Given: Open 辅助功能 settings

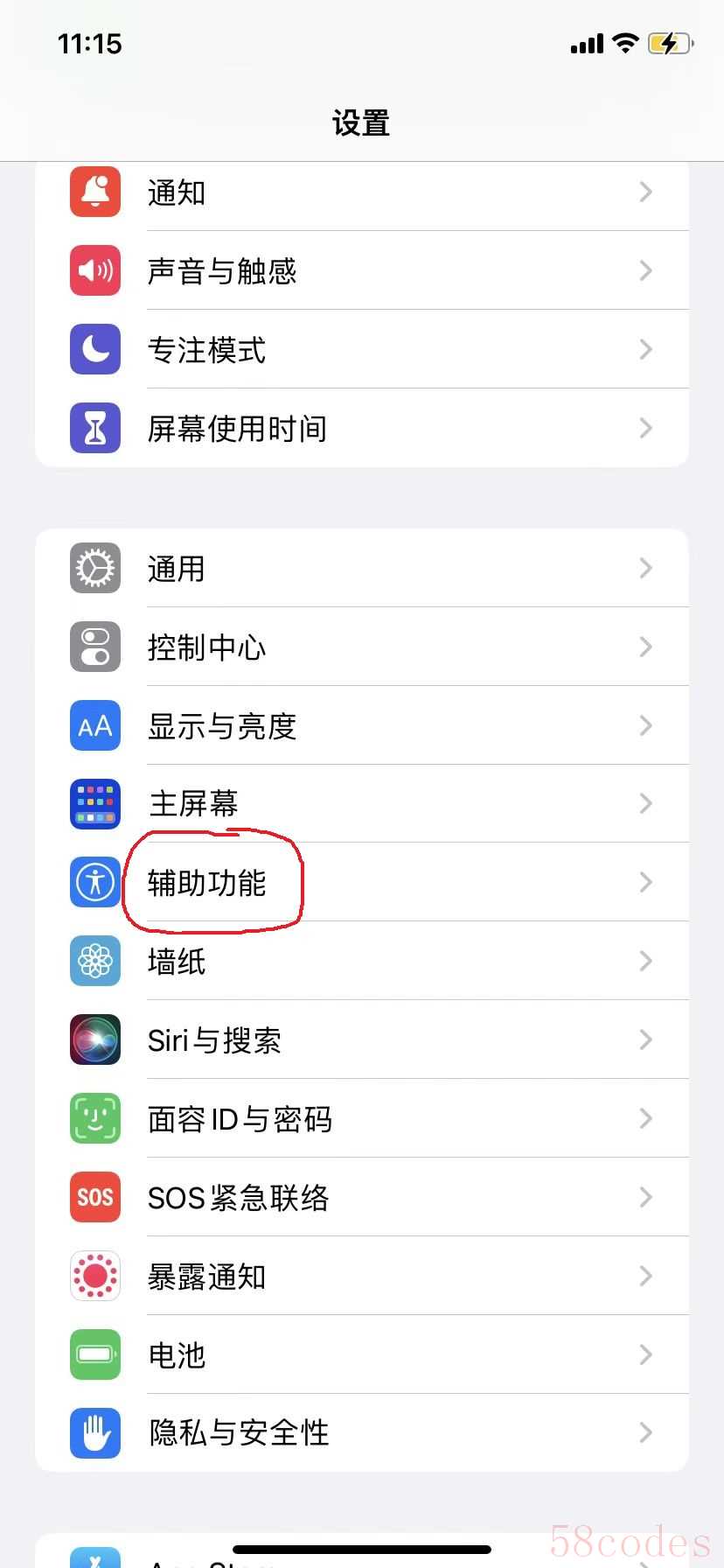Looking at the screenshot, I should click(x=362, y=883).
